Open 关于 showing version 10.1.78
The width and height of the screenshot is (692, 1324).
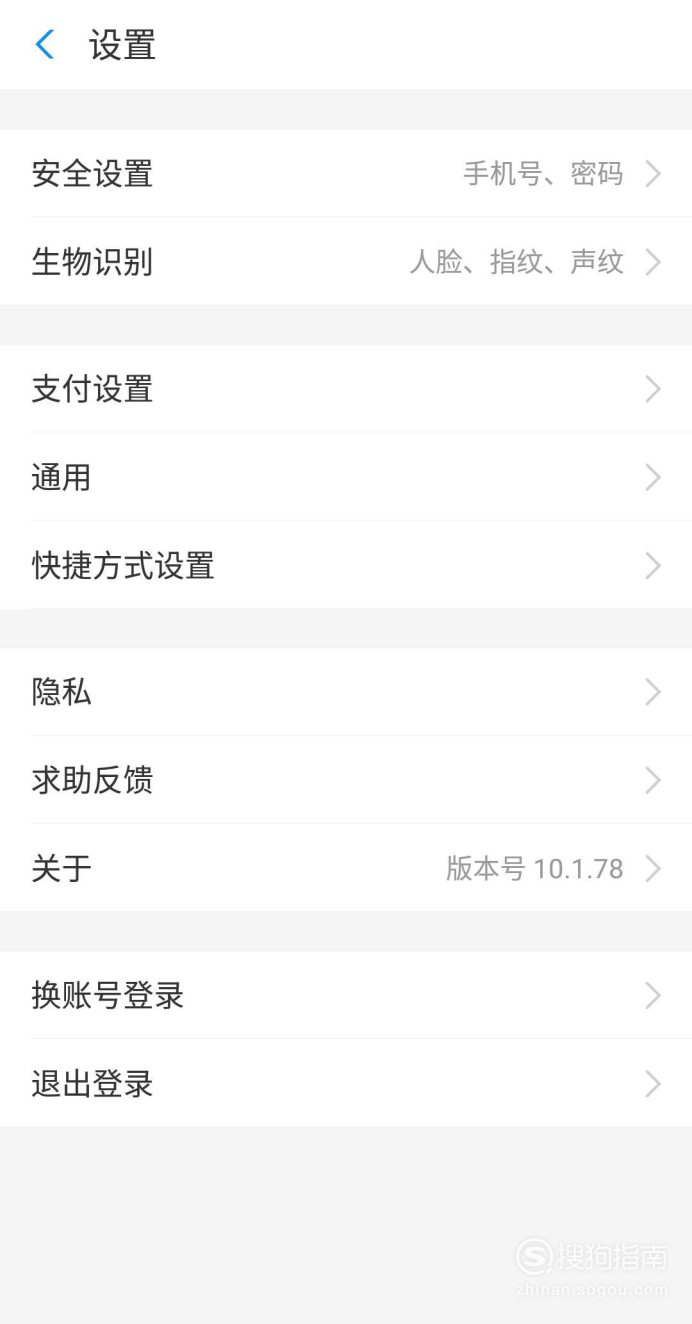point(346,868)
